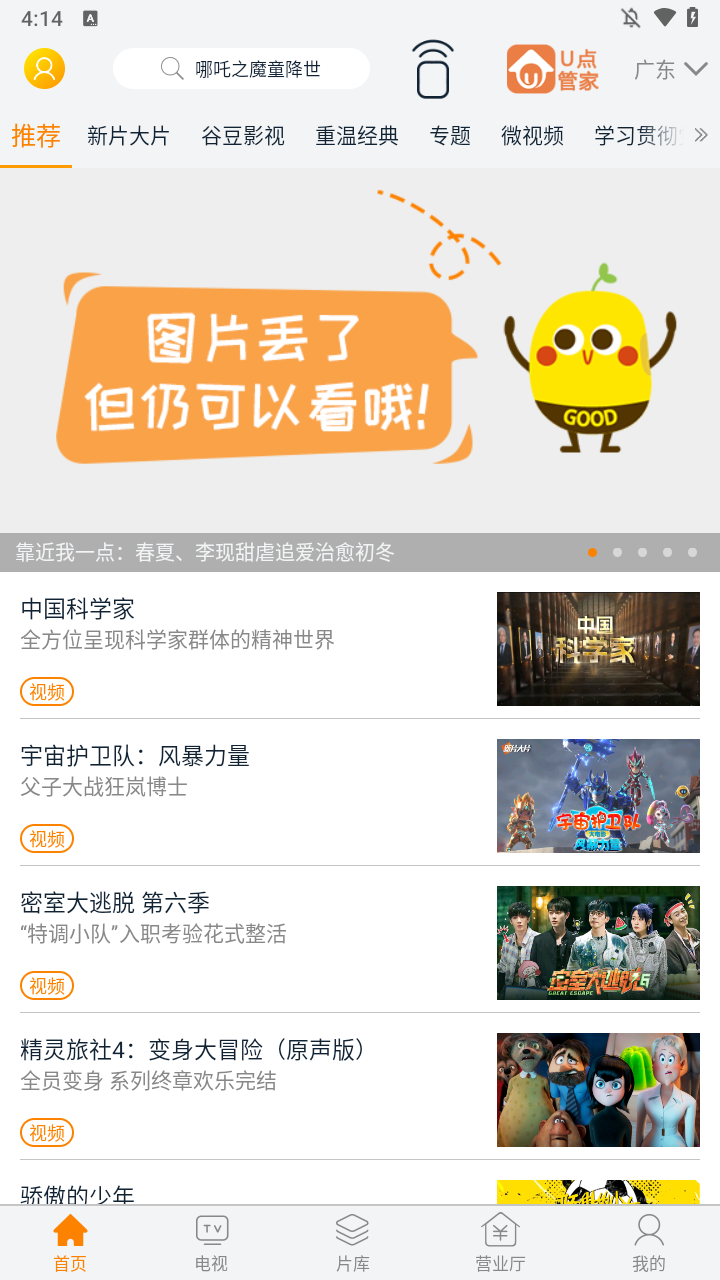Image resolution: width=720 pixels, height=1280 pixels.
Task: Switch to the 新片大片 tab
Action: pyautogui.click(x=128, y=135)
